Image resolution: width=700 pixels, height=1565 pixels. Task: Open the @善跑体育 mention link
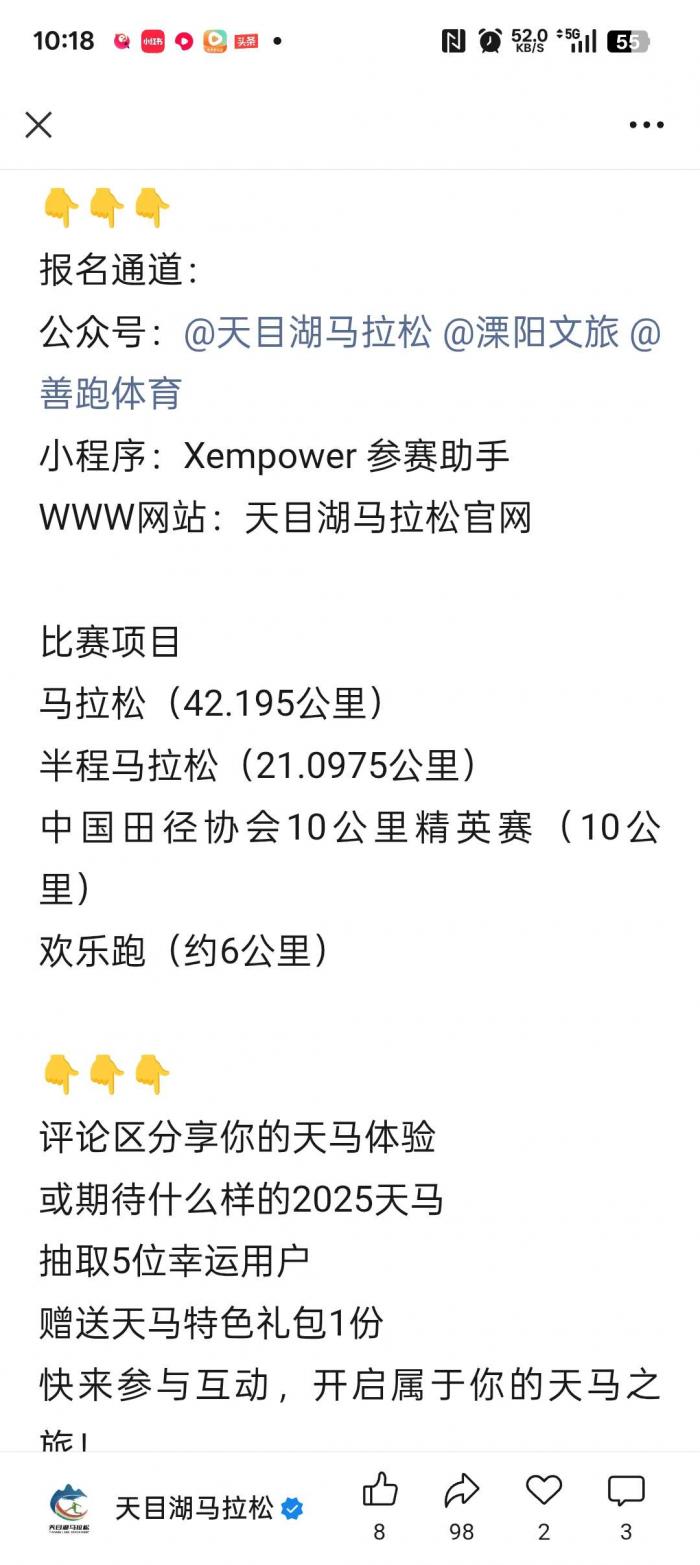(x=110, y=393)
